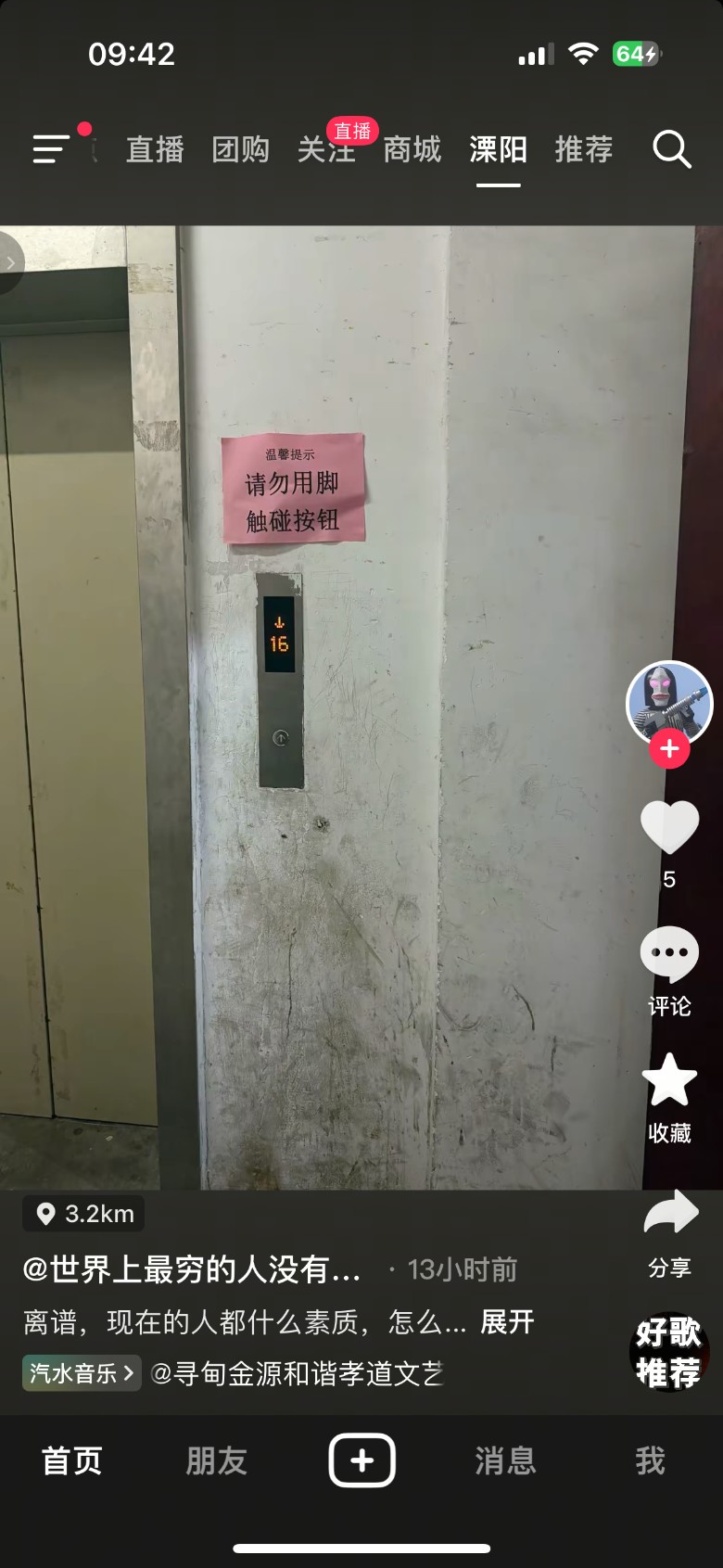
Task: Switch to the 关注 tab
Action: coord(325,150)
